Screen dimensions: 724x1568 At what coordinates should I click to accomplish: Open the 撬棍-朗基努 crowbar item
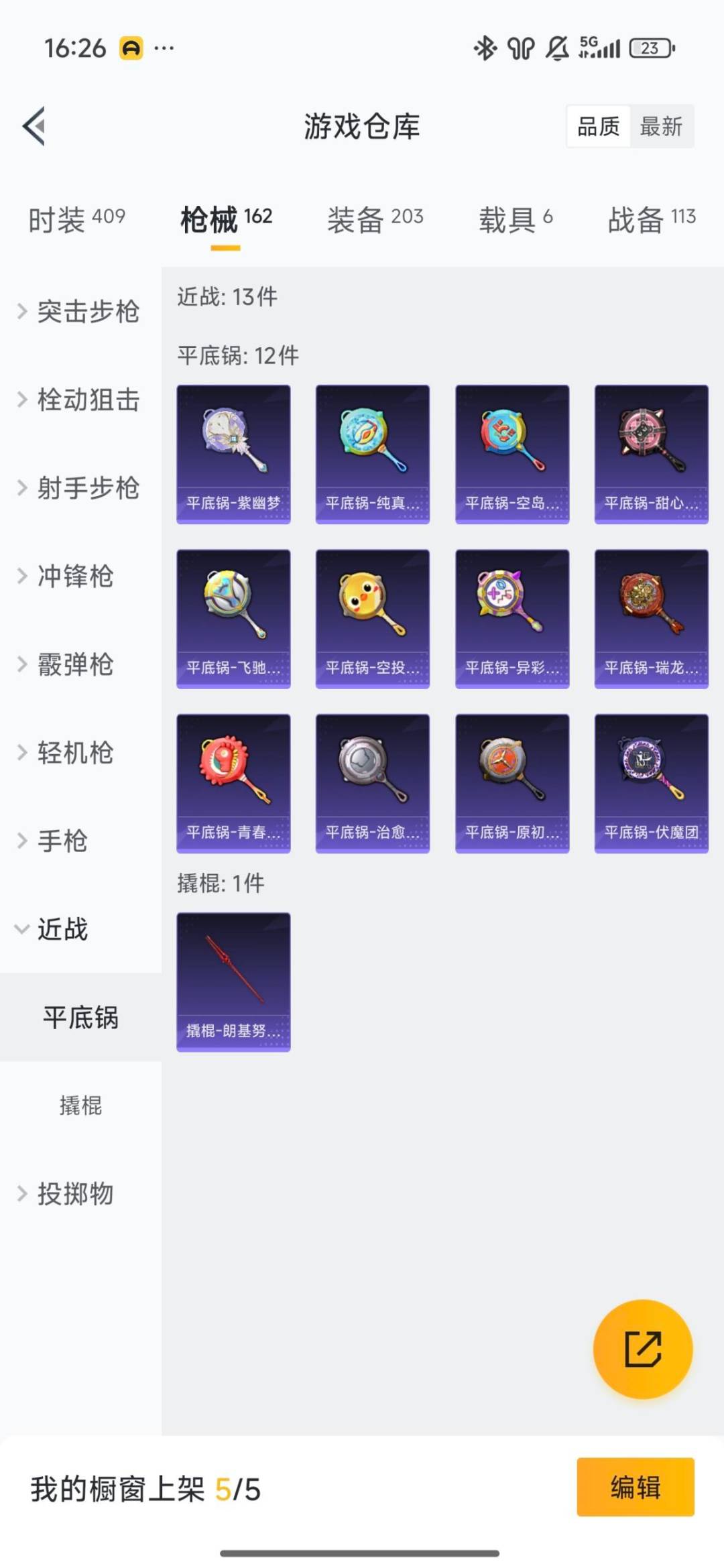coord(233,981)
